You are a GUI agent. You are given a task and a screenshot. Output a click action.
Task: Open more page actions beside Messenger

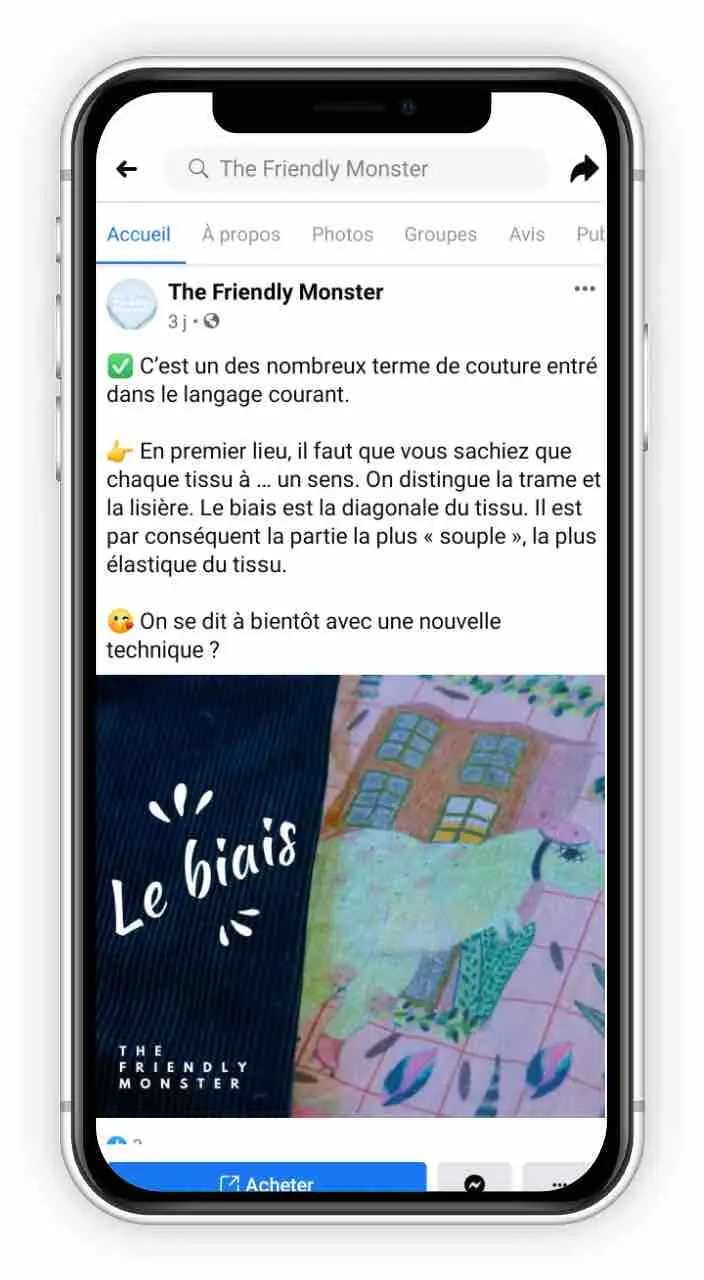tap(559, 1181)
